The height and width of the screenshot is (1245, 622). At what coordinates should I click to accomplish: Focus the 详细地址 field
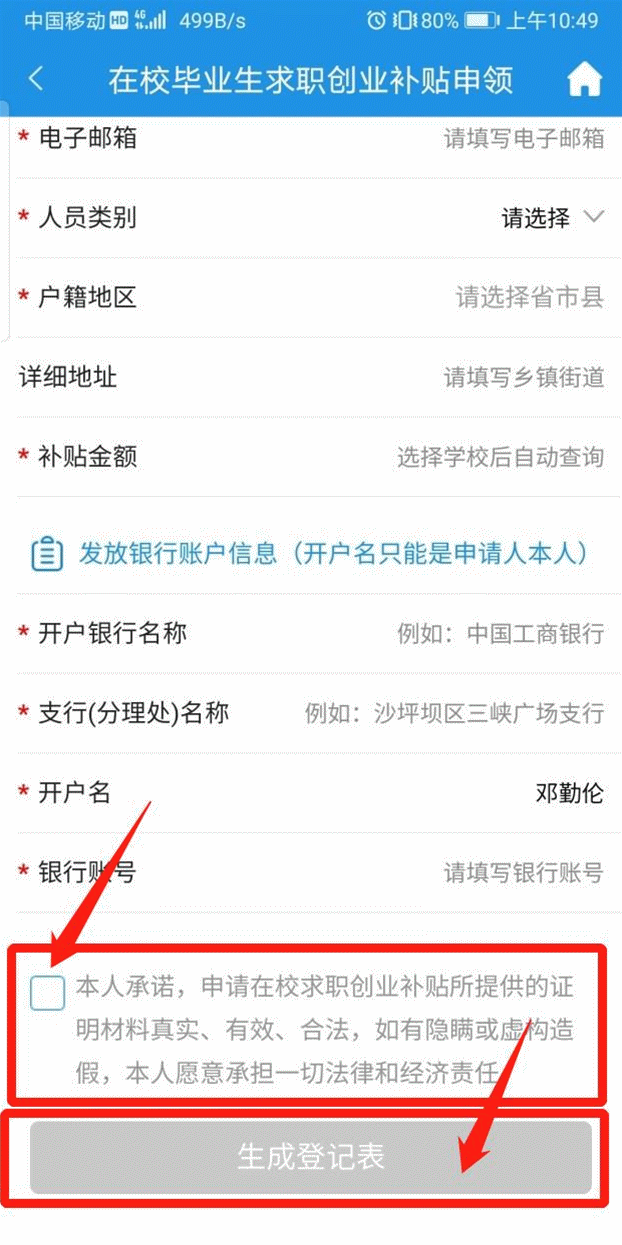tap(523, 377)
